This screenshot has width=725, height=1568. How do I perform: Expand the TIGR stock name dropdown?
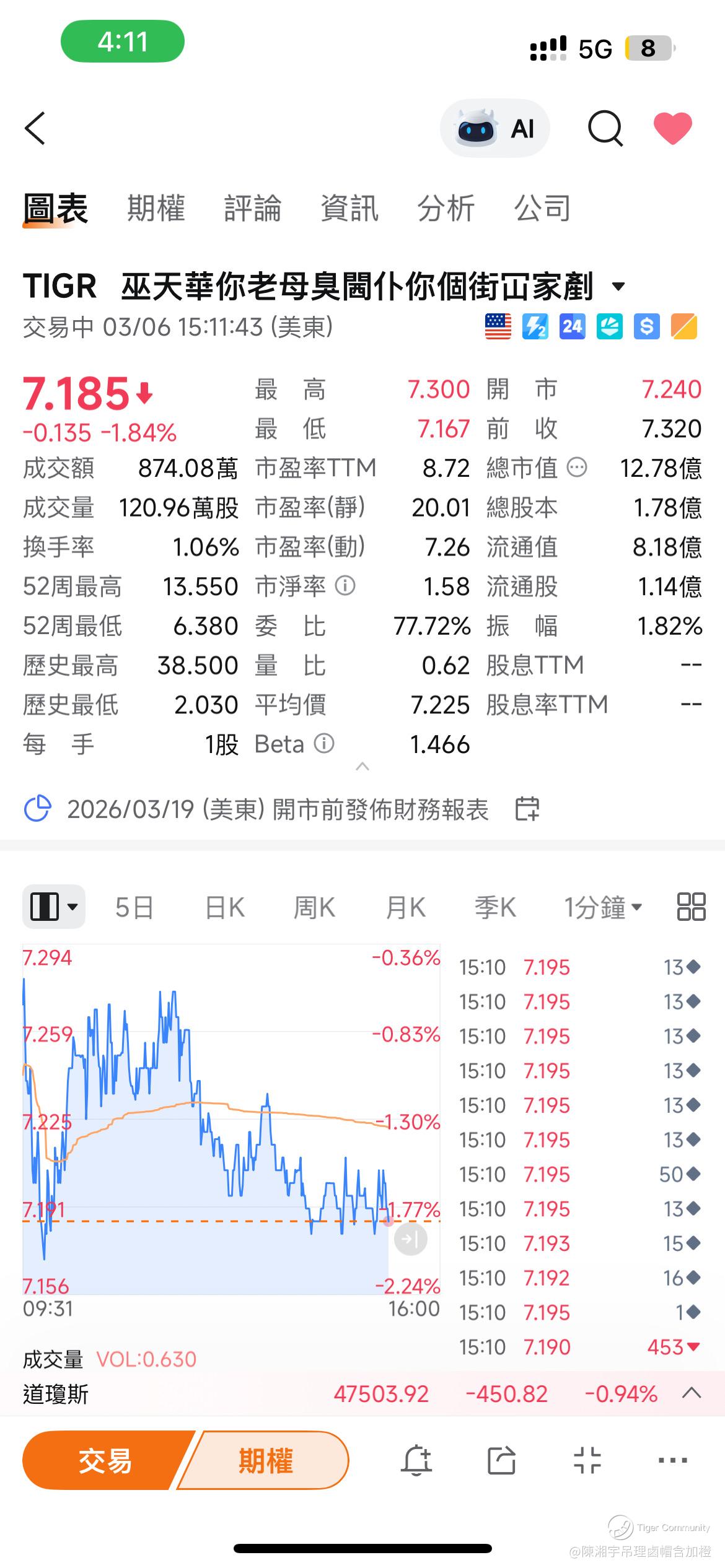[618, 286]
